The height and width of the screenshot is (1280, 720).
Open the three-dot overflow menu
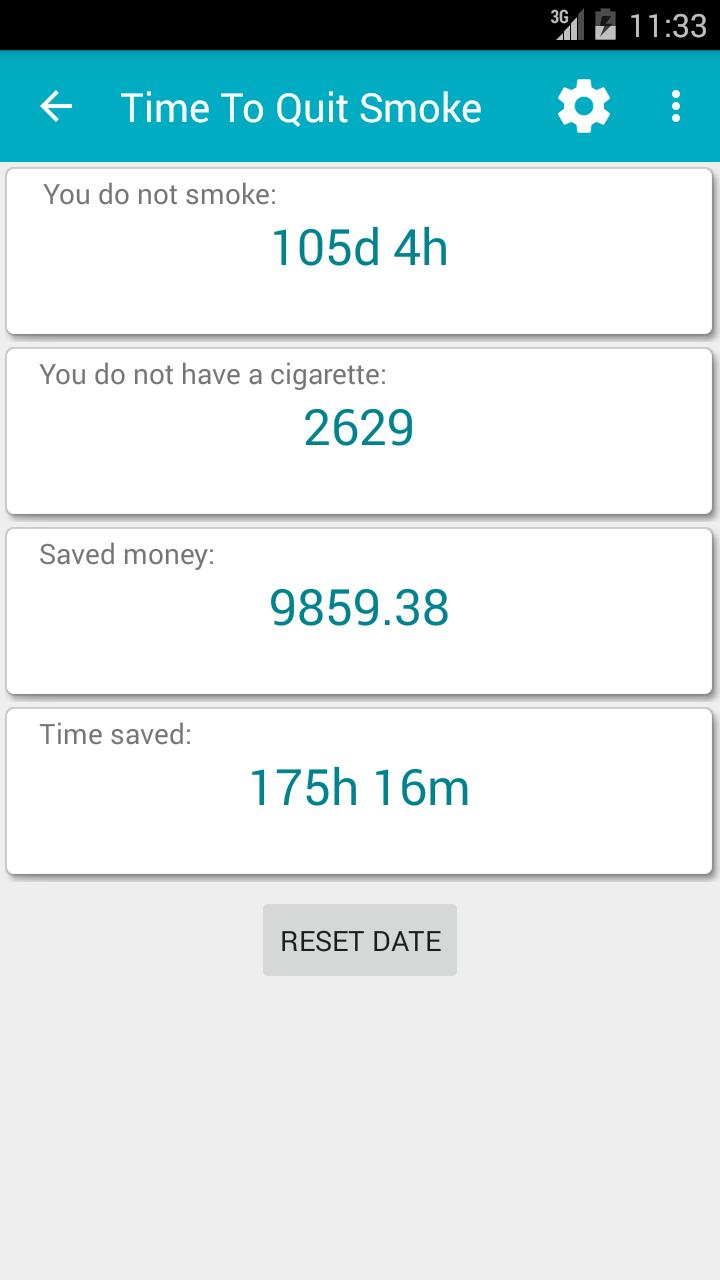click(x=675, y=104)
